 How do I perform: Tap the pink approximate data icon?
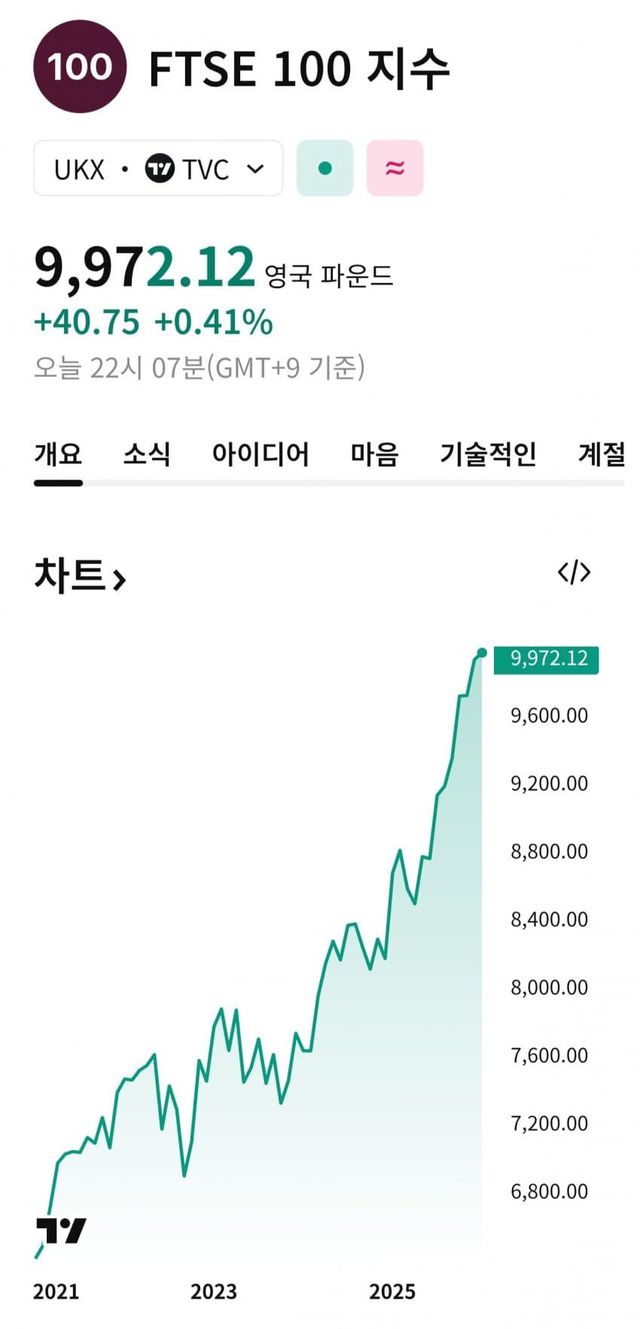(395, 168)
